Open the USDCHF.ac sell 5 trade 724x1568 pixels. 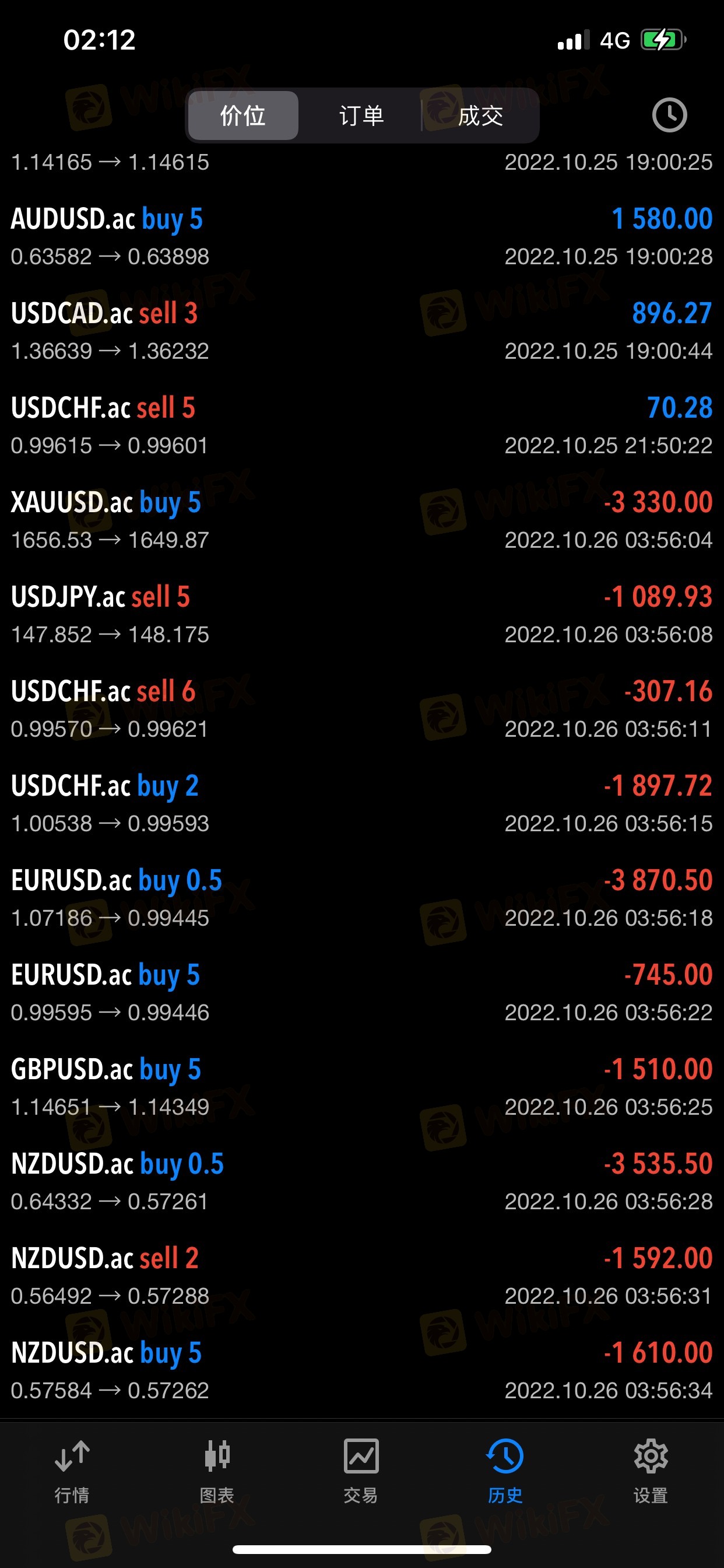[x=362, y=425]
